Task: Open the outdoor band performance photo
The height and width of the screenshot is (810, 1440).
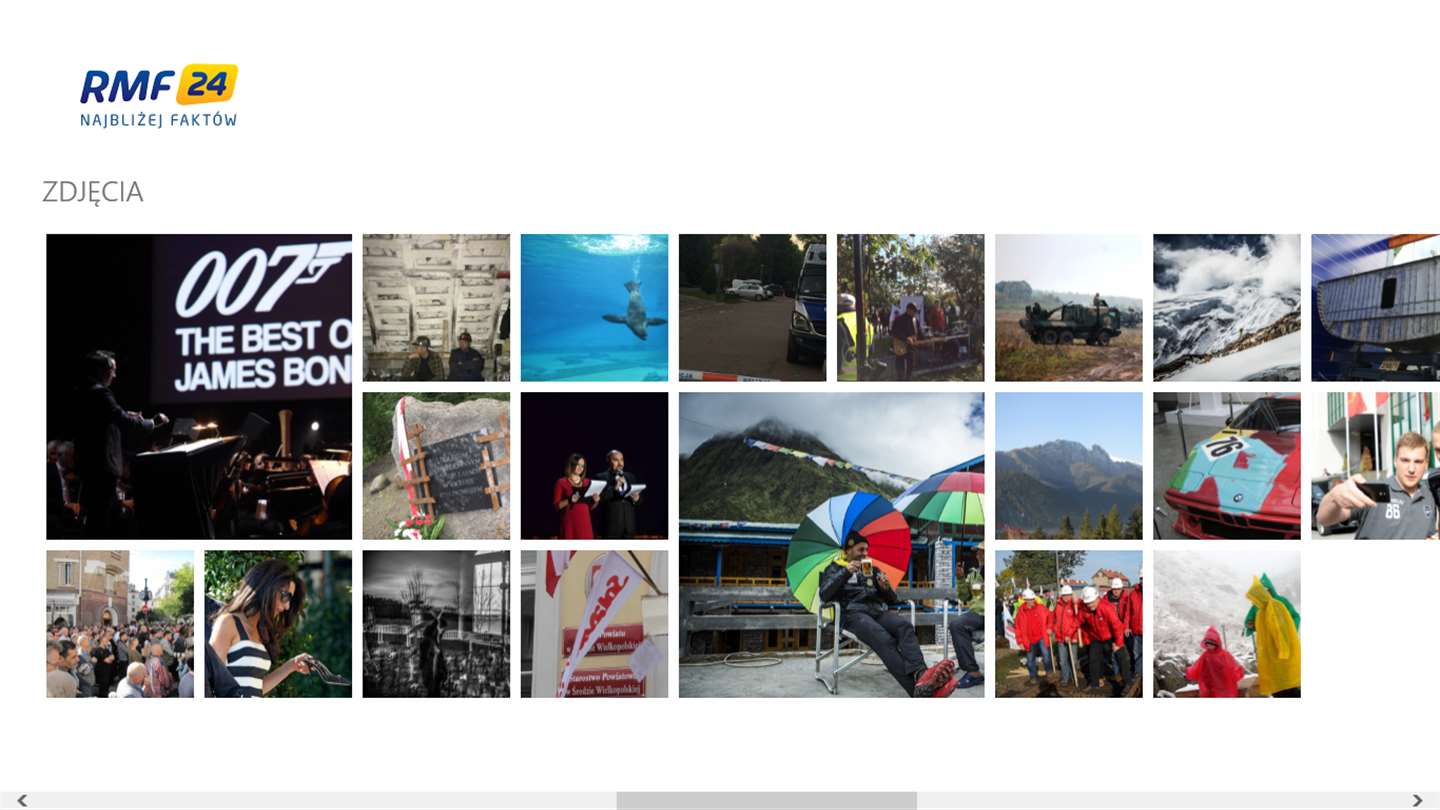Action: pyautogui.click(x=910, y=308)
